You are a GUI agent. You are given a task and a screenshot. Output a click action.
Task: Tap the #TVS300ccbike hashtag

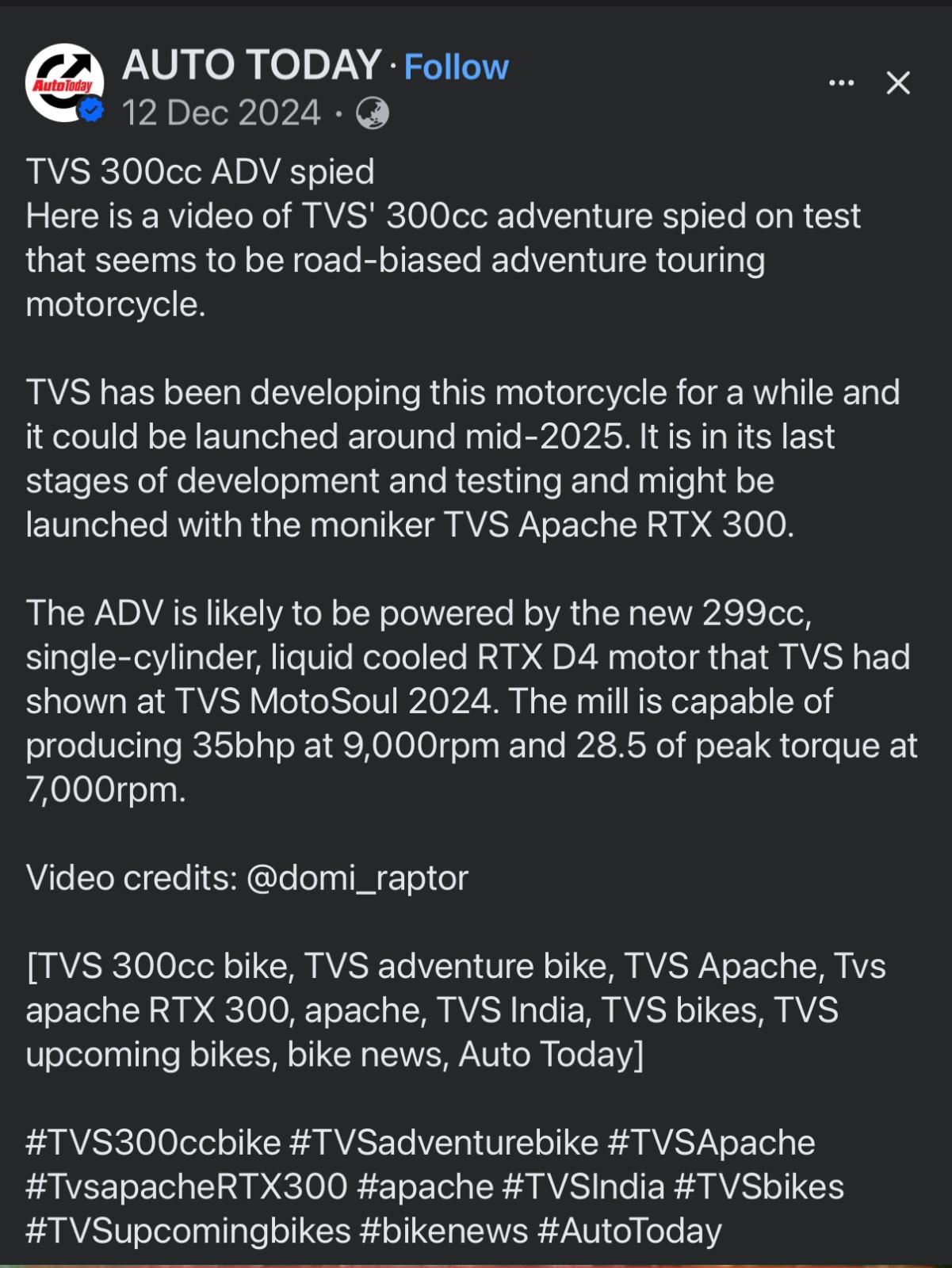pyautogui.click(x=153, y=1143)
